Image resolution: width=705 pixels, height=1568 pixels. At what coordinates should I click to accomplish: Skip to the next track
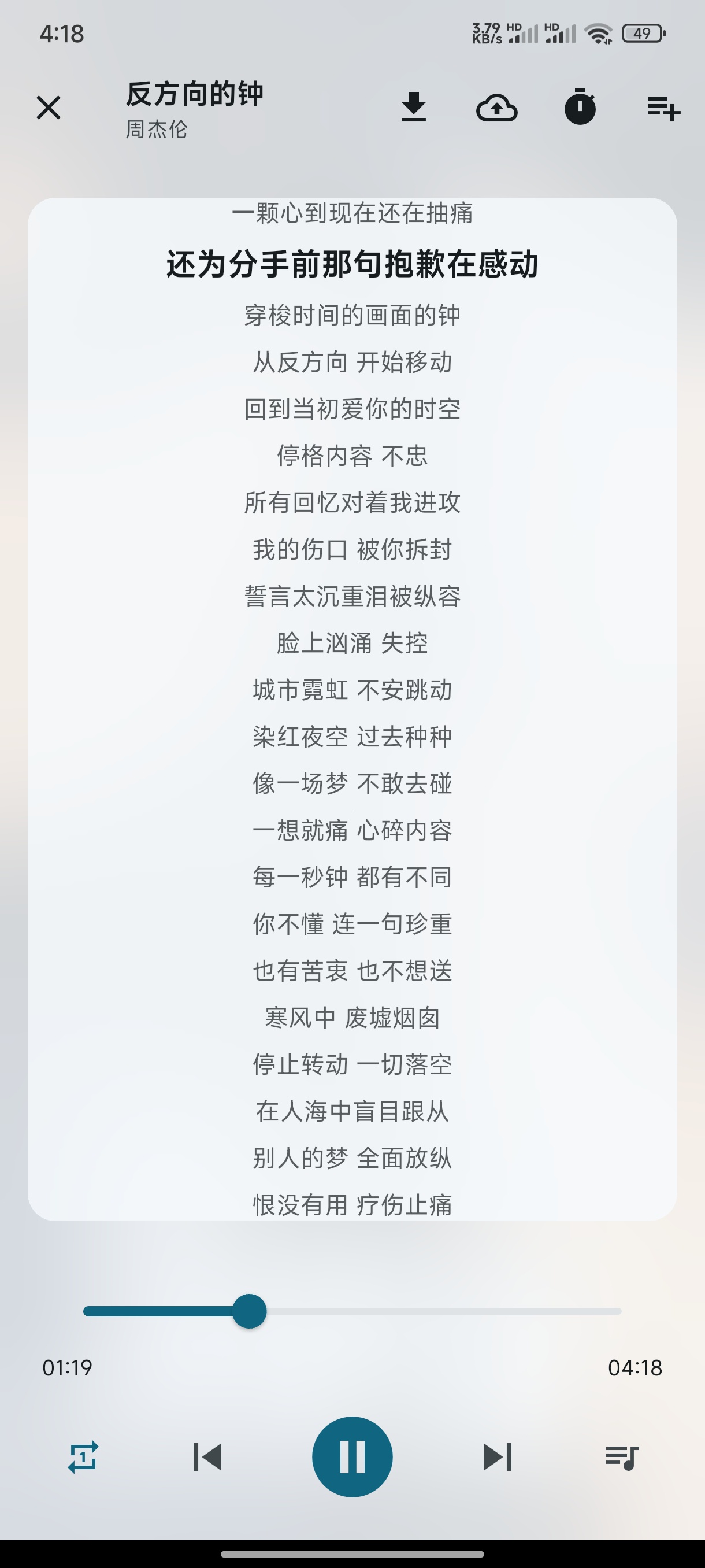[x=498, y=1456]
